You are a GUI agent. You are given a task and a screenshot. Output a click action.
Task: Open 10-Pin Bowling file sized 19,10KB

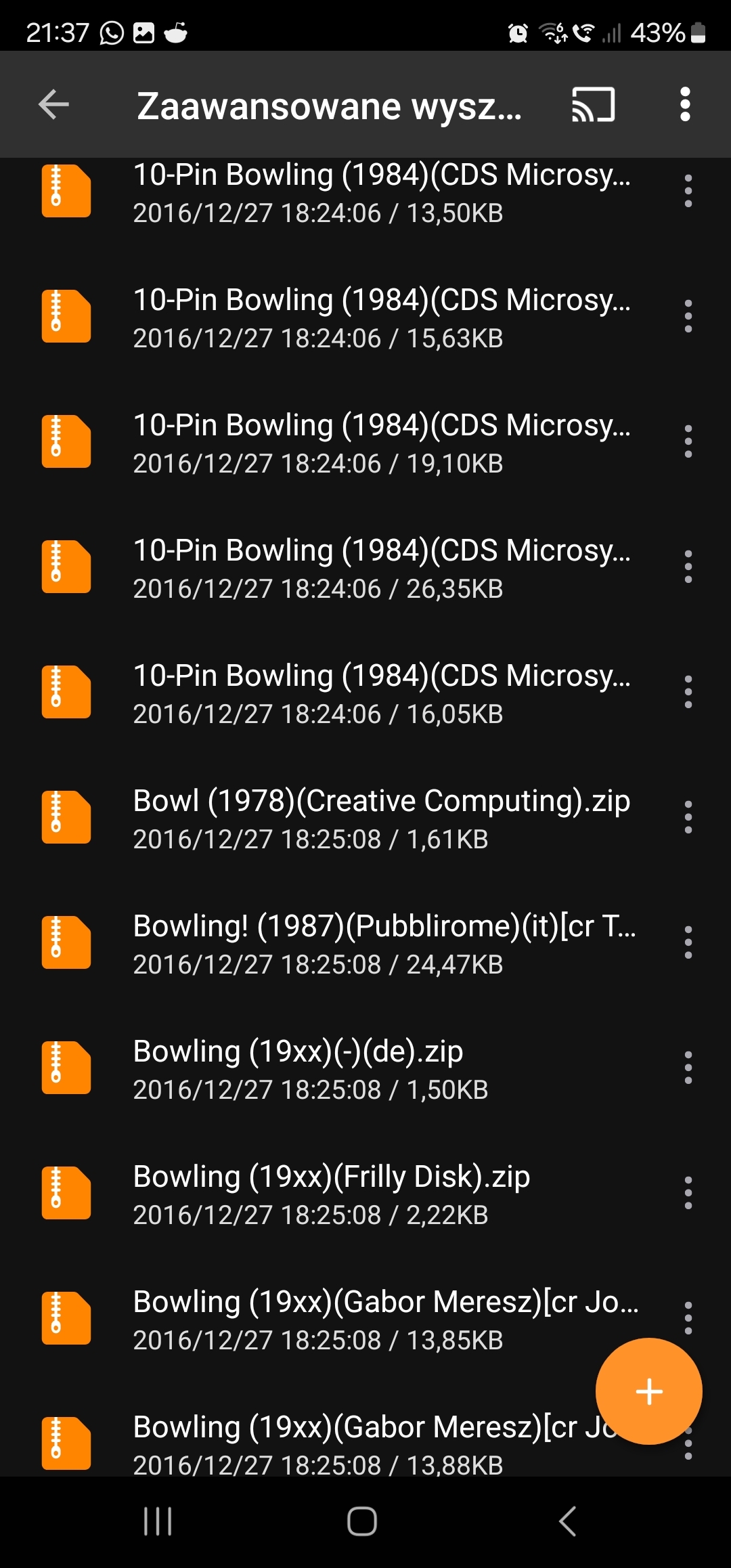pyautogui.click(x=382, y=443)
